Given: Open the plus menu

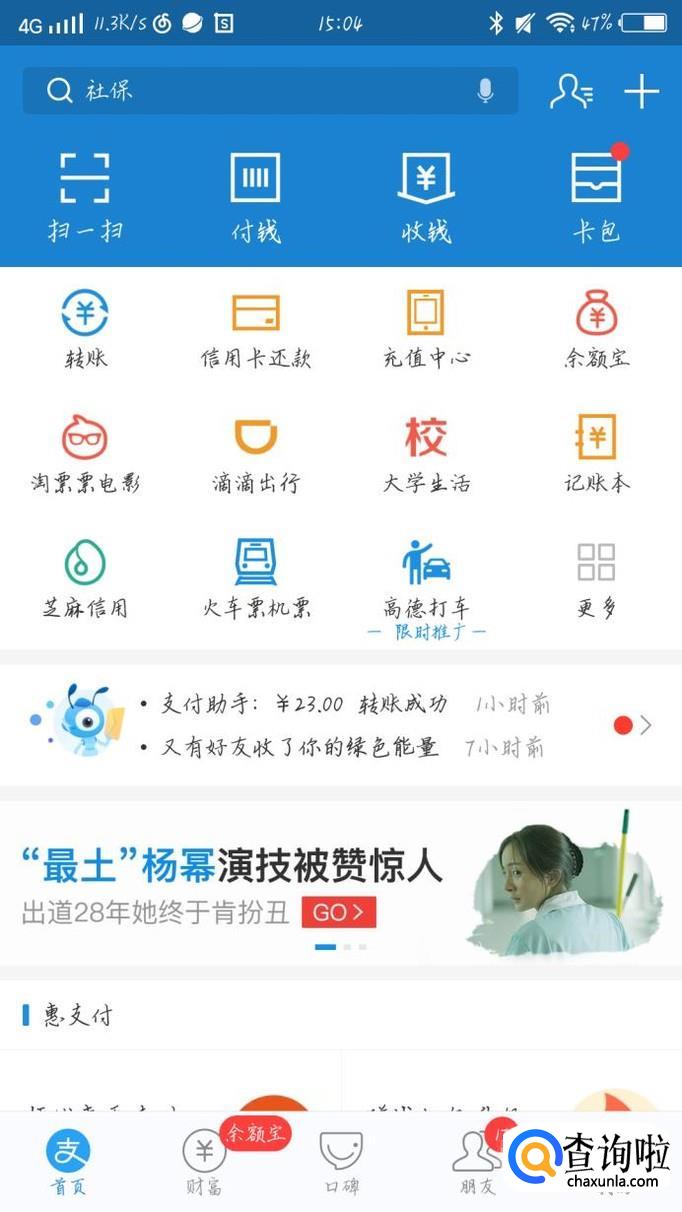Looking at the screenshot, I should (x=642, y=92).
